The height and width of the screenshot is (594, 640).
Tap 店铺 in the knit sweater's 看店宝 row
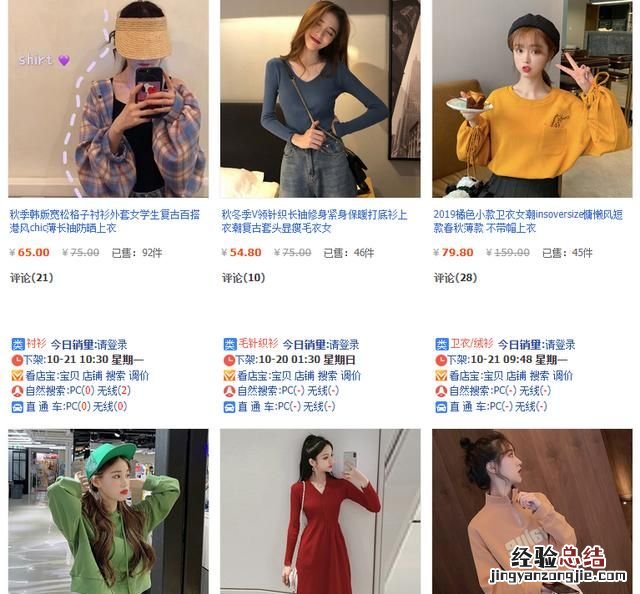click(x=304, y=375)
